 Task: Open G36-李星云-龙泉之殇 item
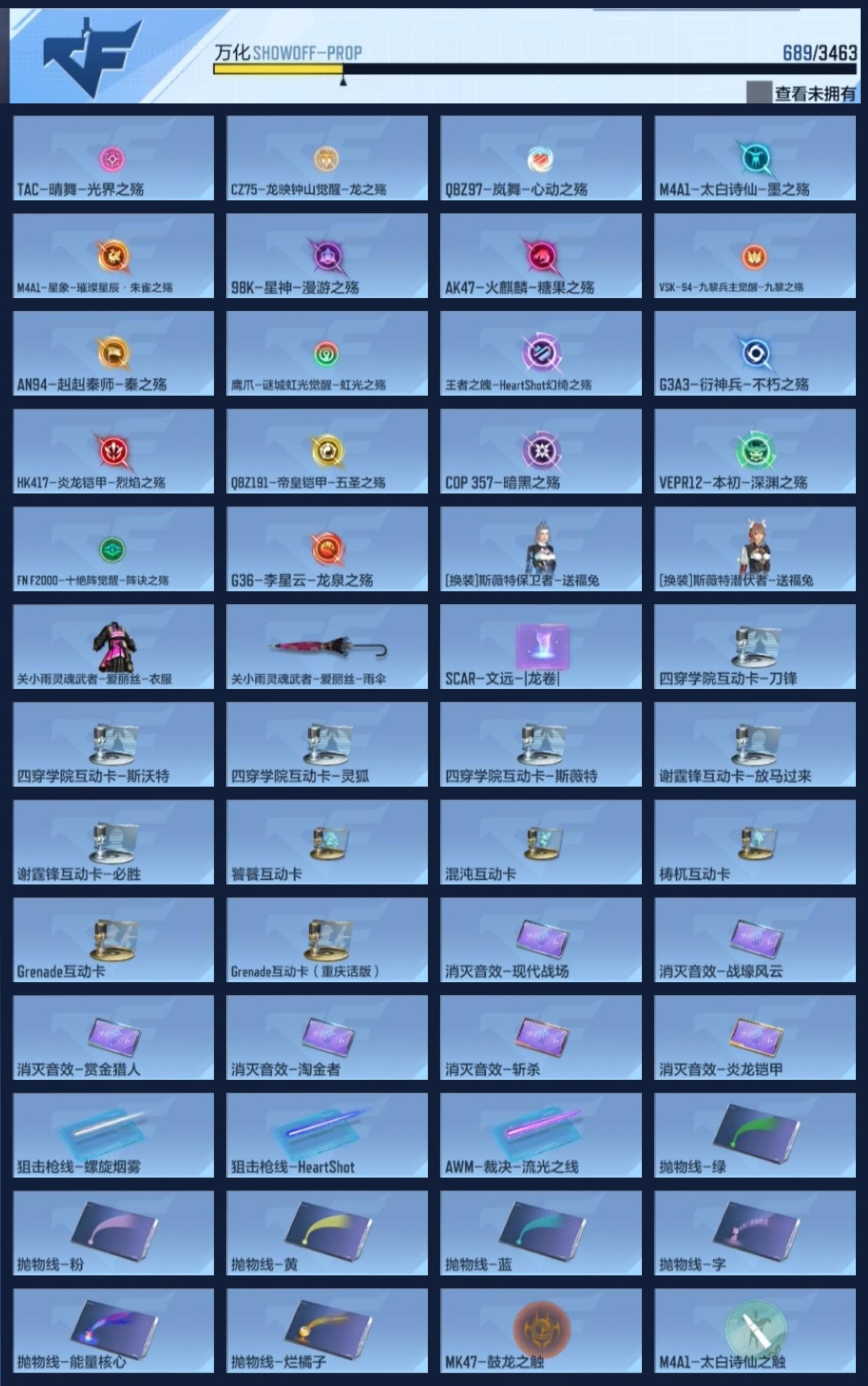point(327,549)
